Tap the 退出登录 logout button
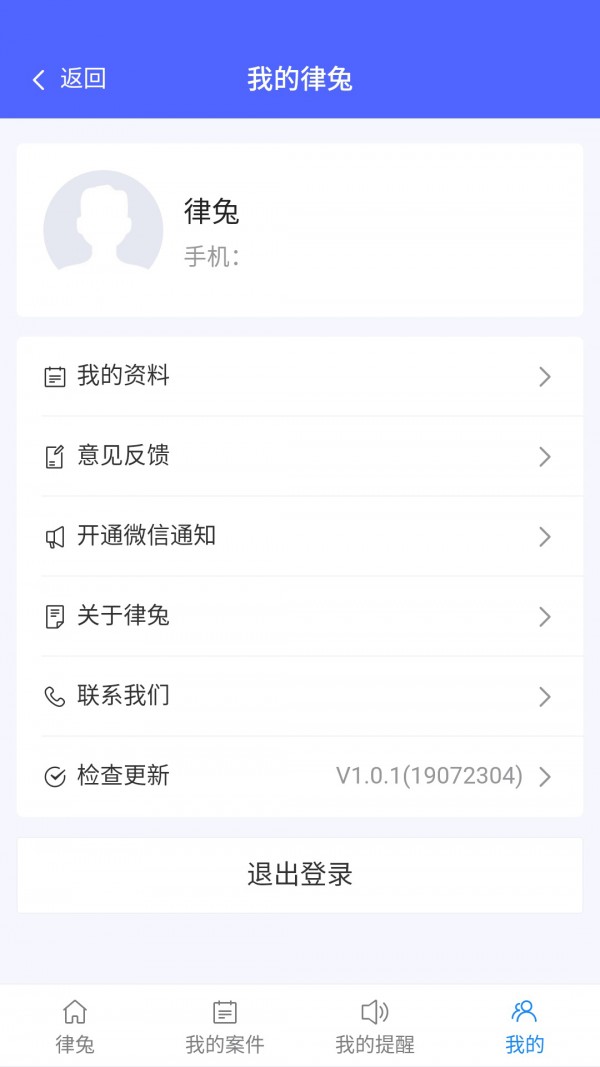This screenshot has height=1067, width=600. [299, 875]
